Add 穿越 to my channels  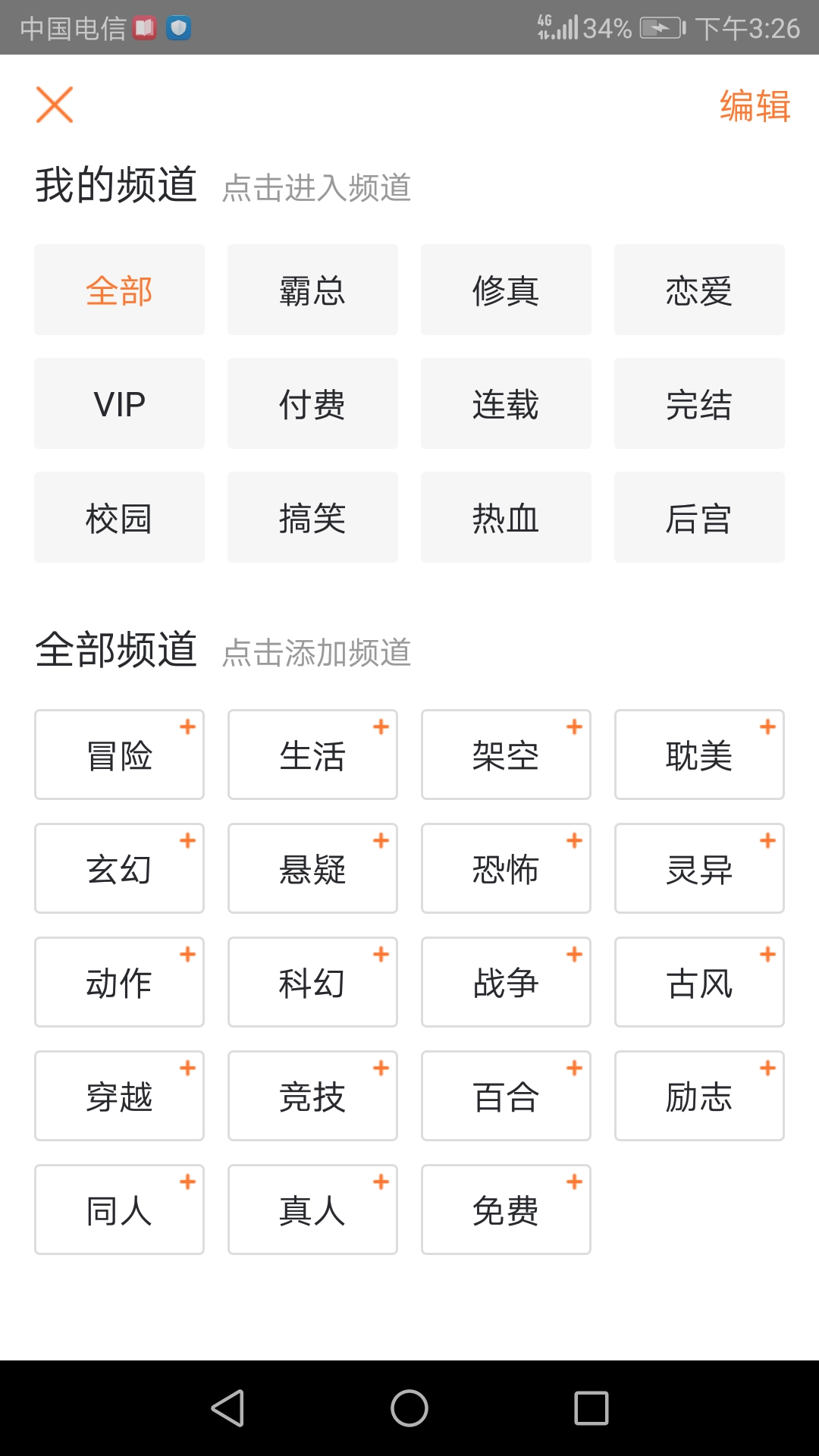click(119, 1096)
